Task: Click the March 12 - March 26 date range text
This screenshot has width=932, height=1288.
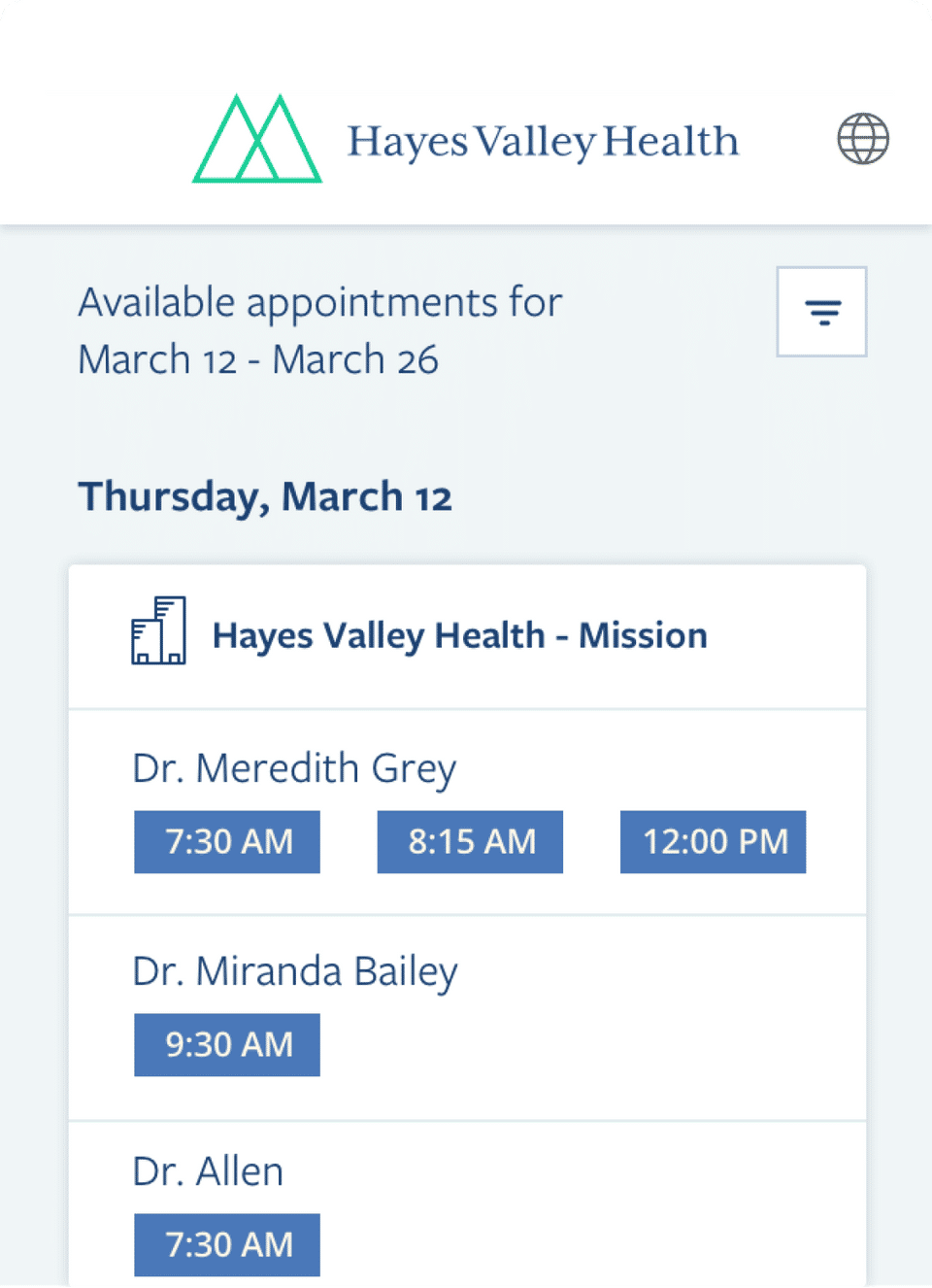Action: 258,359
